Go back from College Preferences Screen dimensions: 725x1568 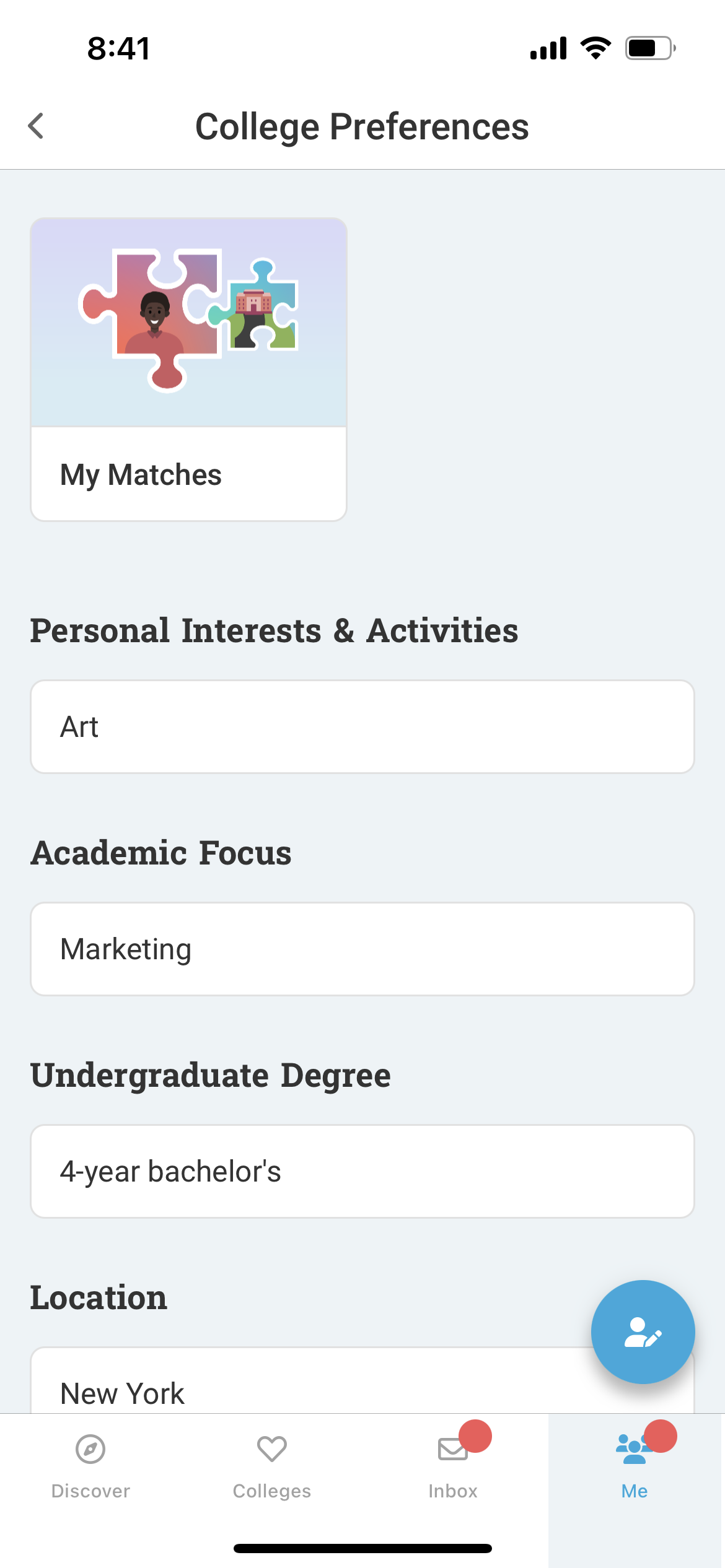pos(37,126)
